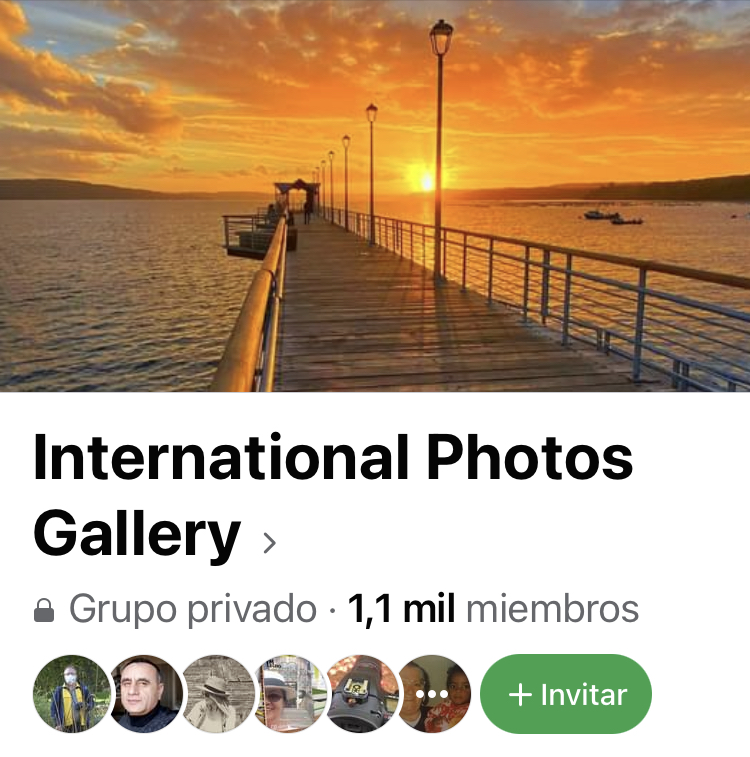Tap the green Invitar button

click(566, 694)
